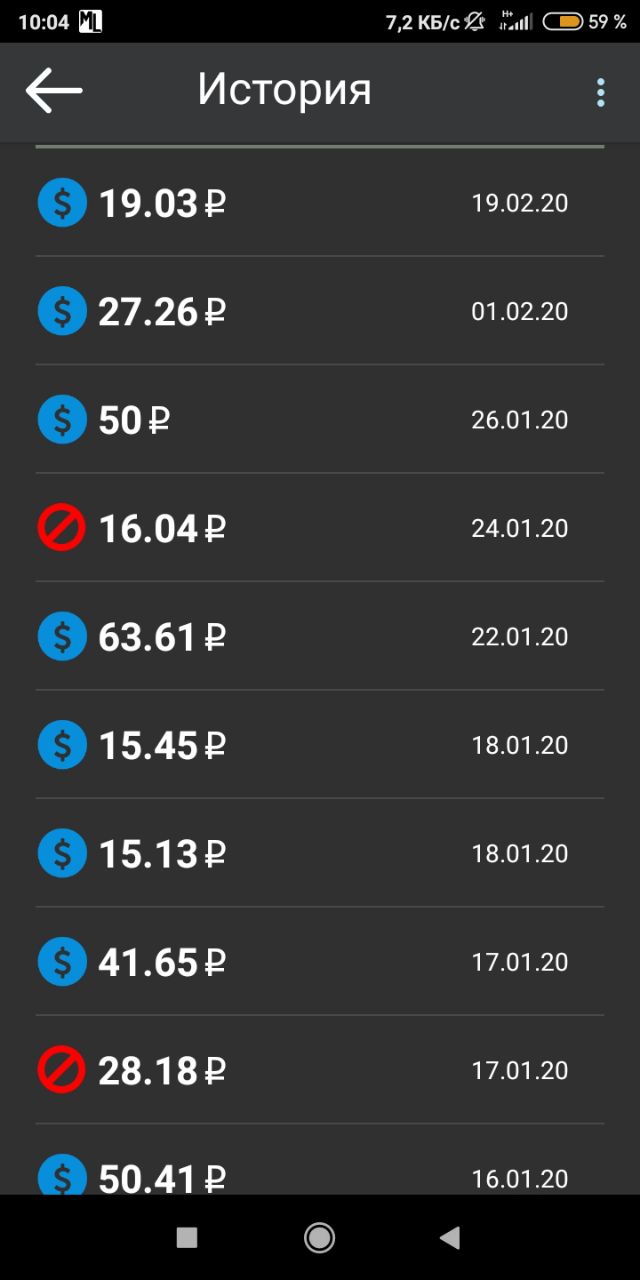View the 41.65 ₽ entry dated 17.01.20
Image resolution: width=640 pixels, height=1280 pixels.
pyautogui.click(x=320, y=962)
